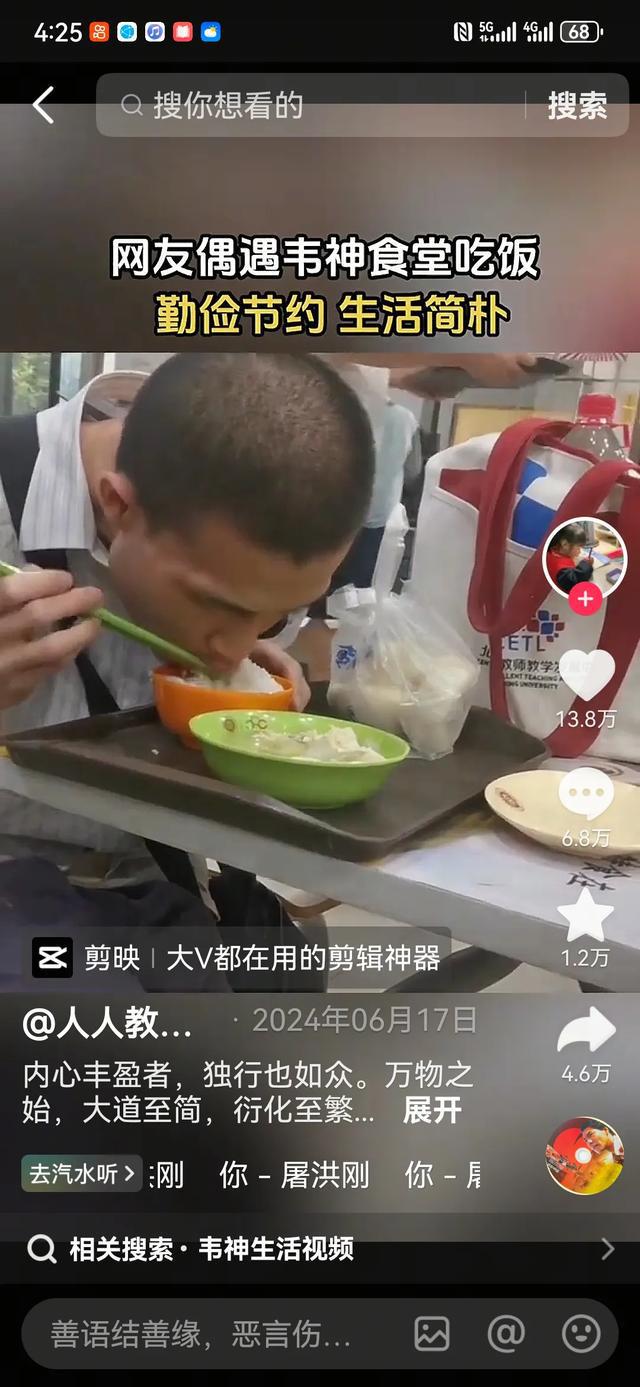Open the emoji picker smiley icon
Screen dimensions: 640x1387
tap(581, 1334)
